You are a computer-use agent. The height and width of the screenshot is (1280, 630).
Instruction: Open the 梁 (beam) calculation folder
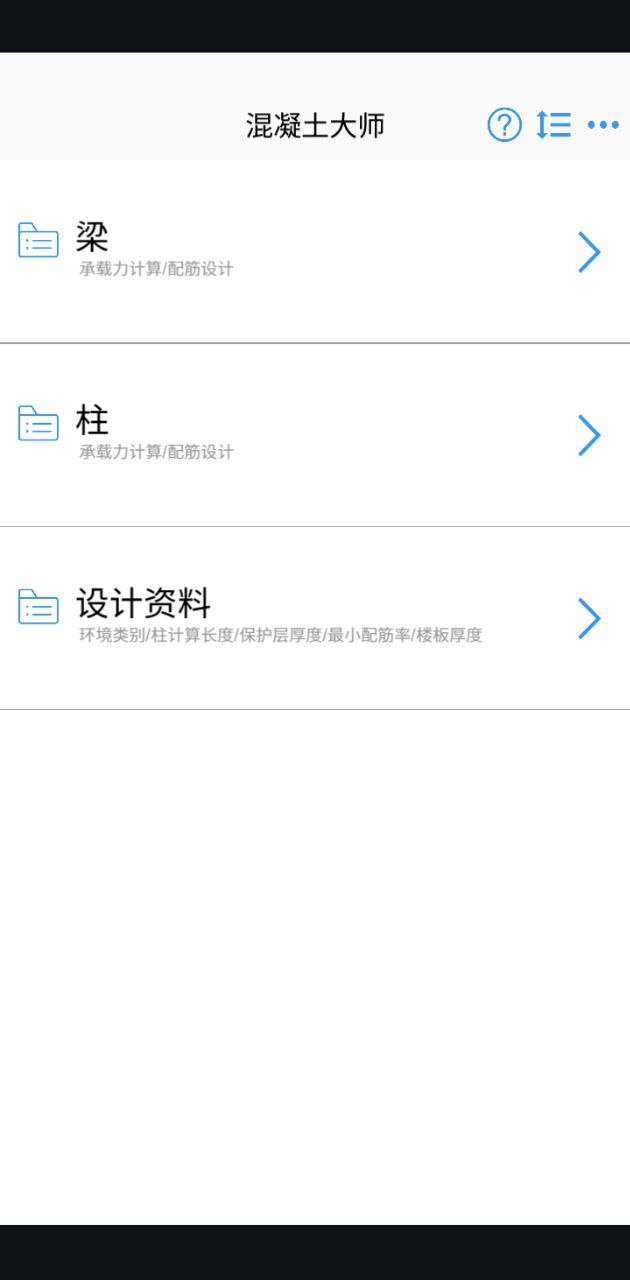315,251
